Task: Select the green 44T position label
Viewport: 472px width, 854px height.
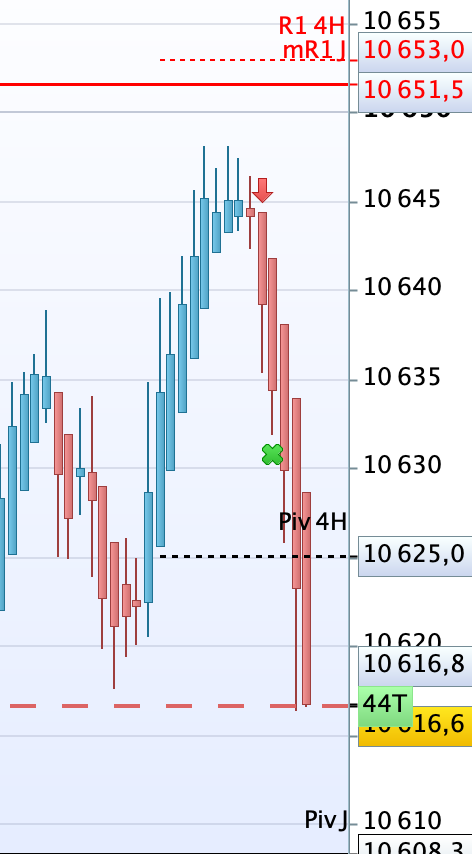Action: point(385,706)
